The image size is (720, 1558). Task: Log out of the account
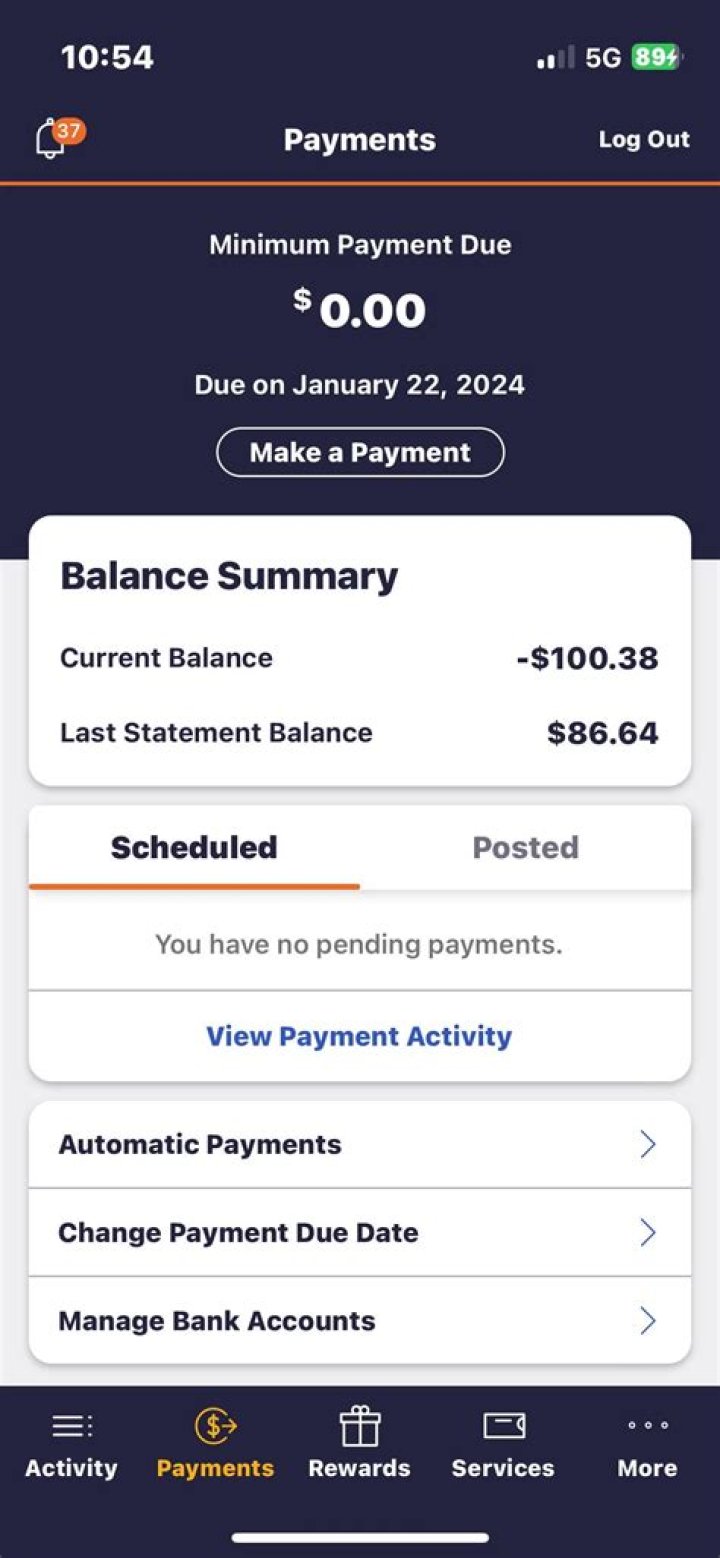pyautogui.click(x=643, y=140)
